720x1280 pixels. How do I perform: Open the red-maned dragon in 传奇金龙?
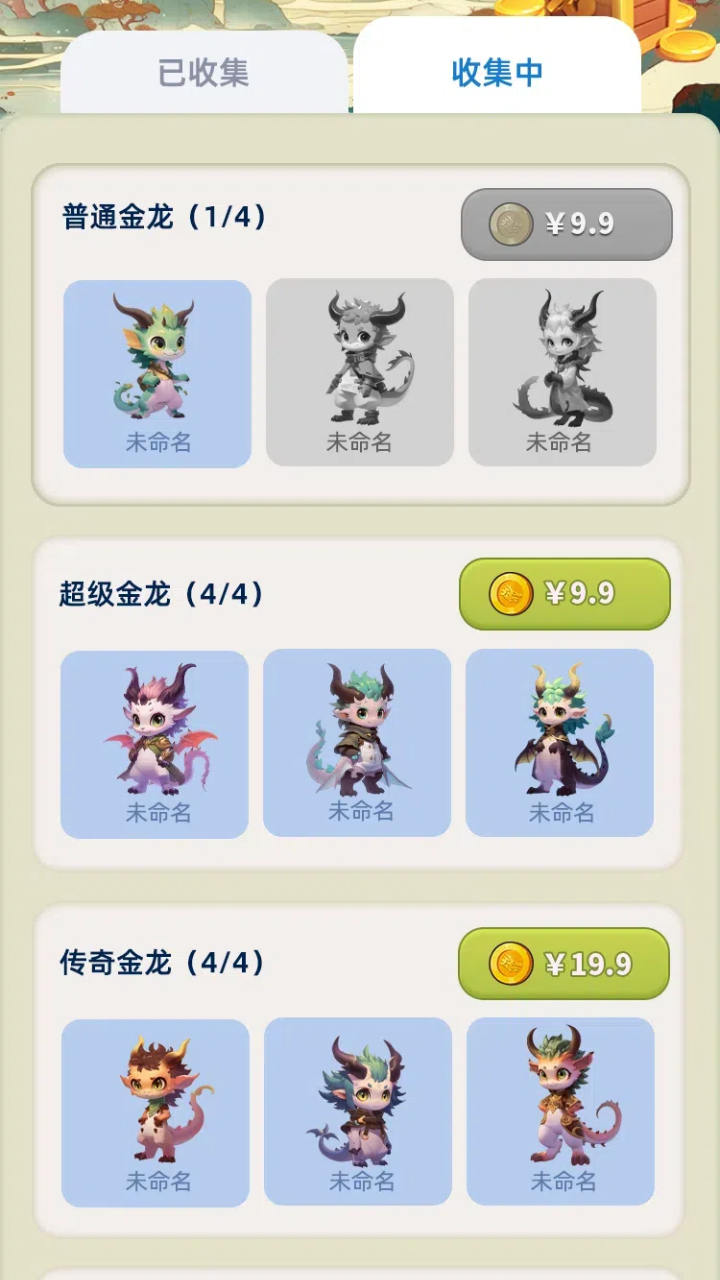pyautogui.click(x=561, y=1111)
